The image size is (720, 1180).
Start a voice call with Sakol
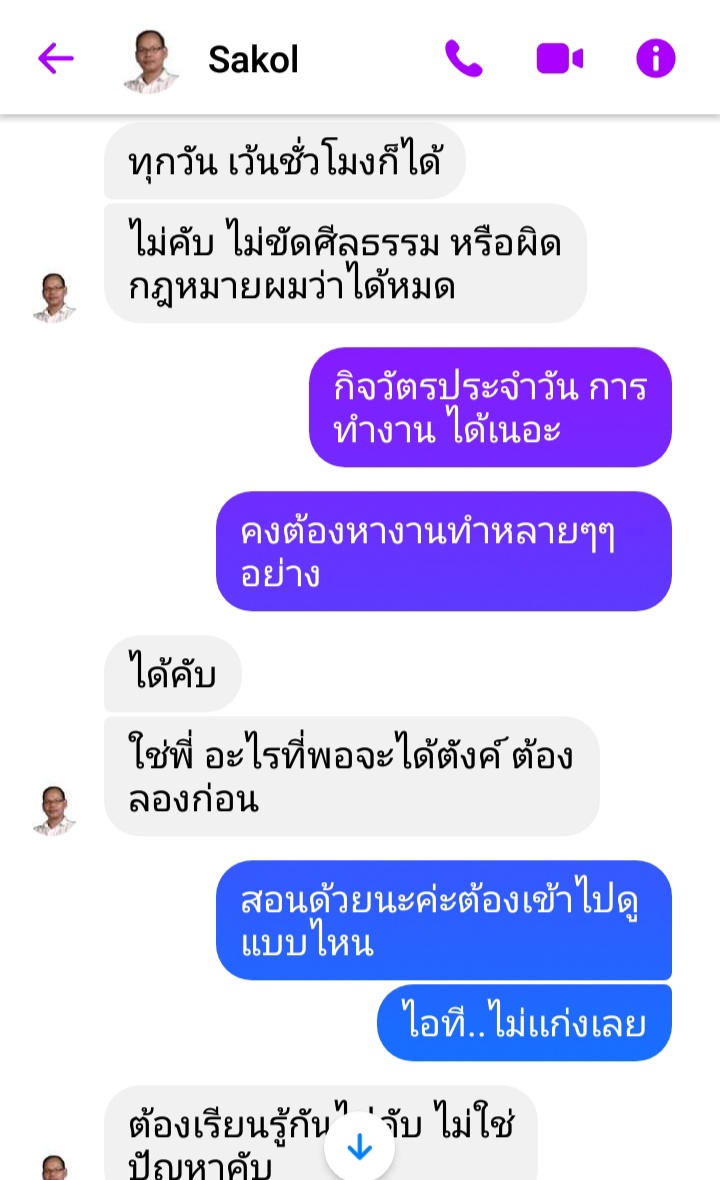click(x=463, y=59)
